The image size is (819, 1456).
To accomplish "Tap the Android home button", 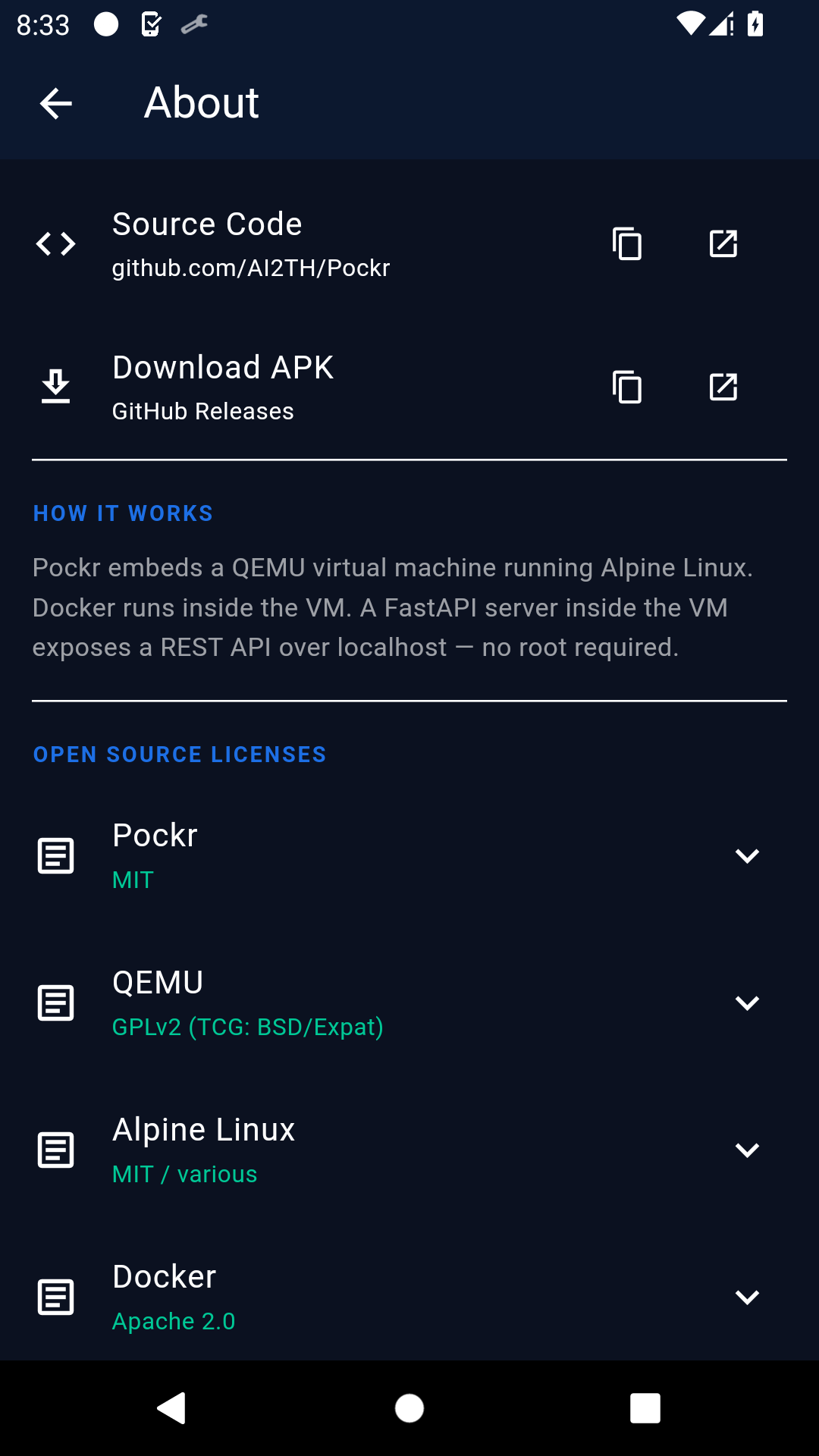I will click(x=409, y=1409).
